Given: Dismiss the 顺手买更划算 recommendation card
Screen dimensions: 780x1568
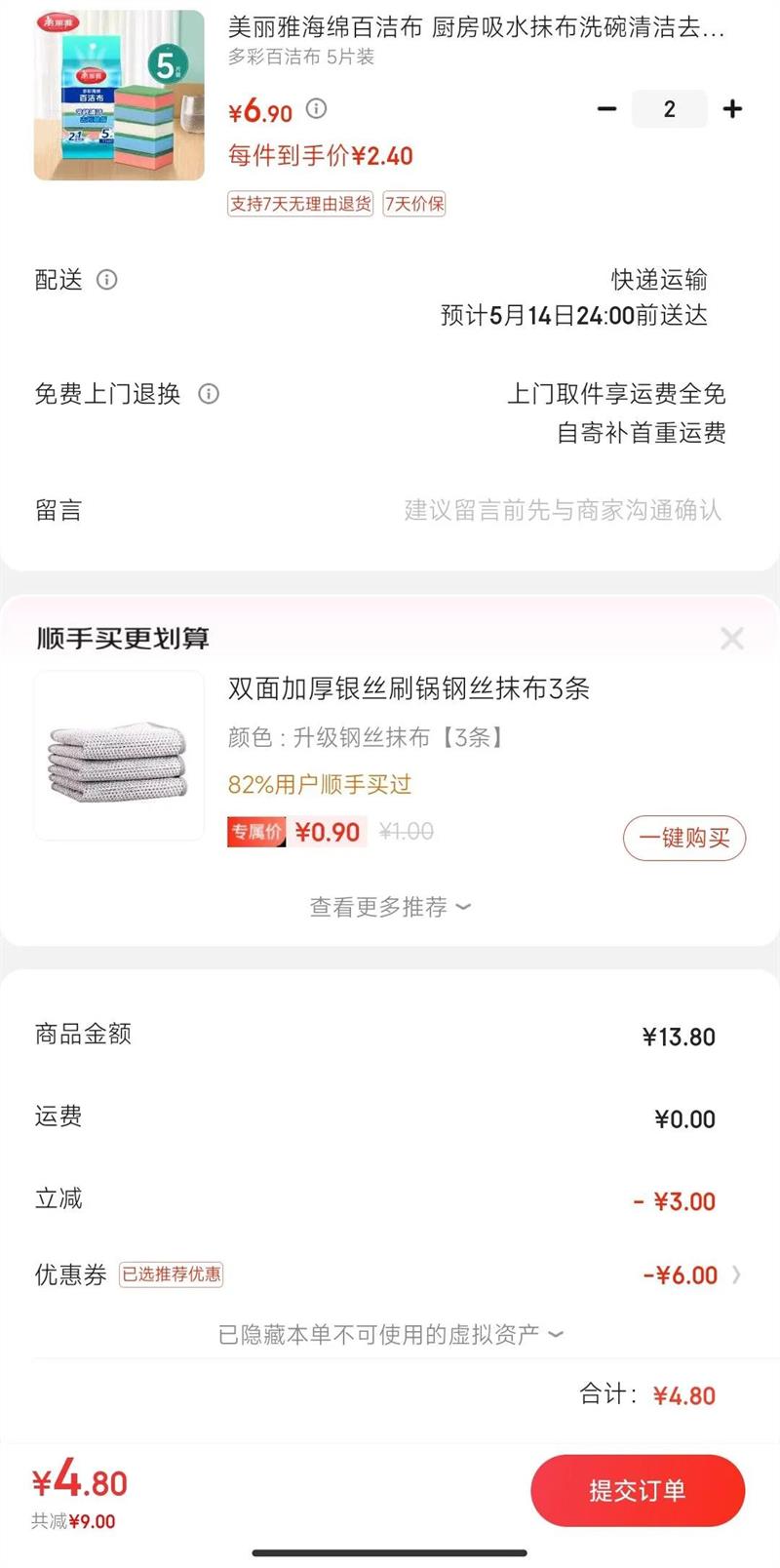Looking at the screenshot, I should [x=731, y=639].
